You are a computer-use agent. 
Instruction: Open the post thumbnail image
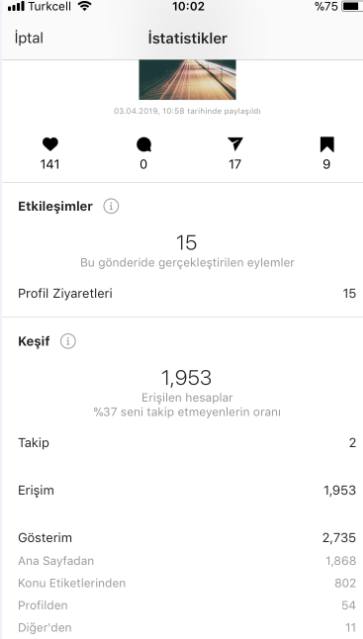pos(187,80)
